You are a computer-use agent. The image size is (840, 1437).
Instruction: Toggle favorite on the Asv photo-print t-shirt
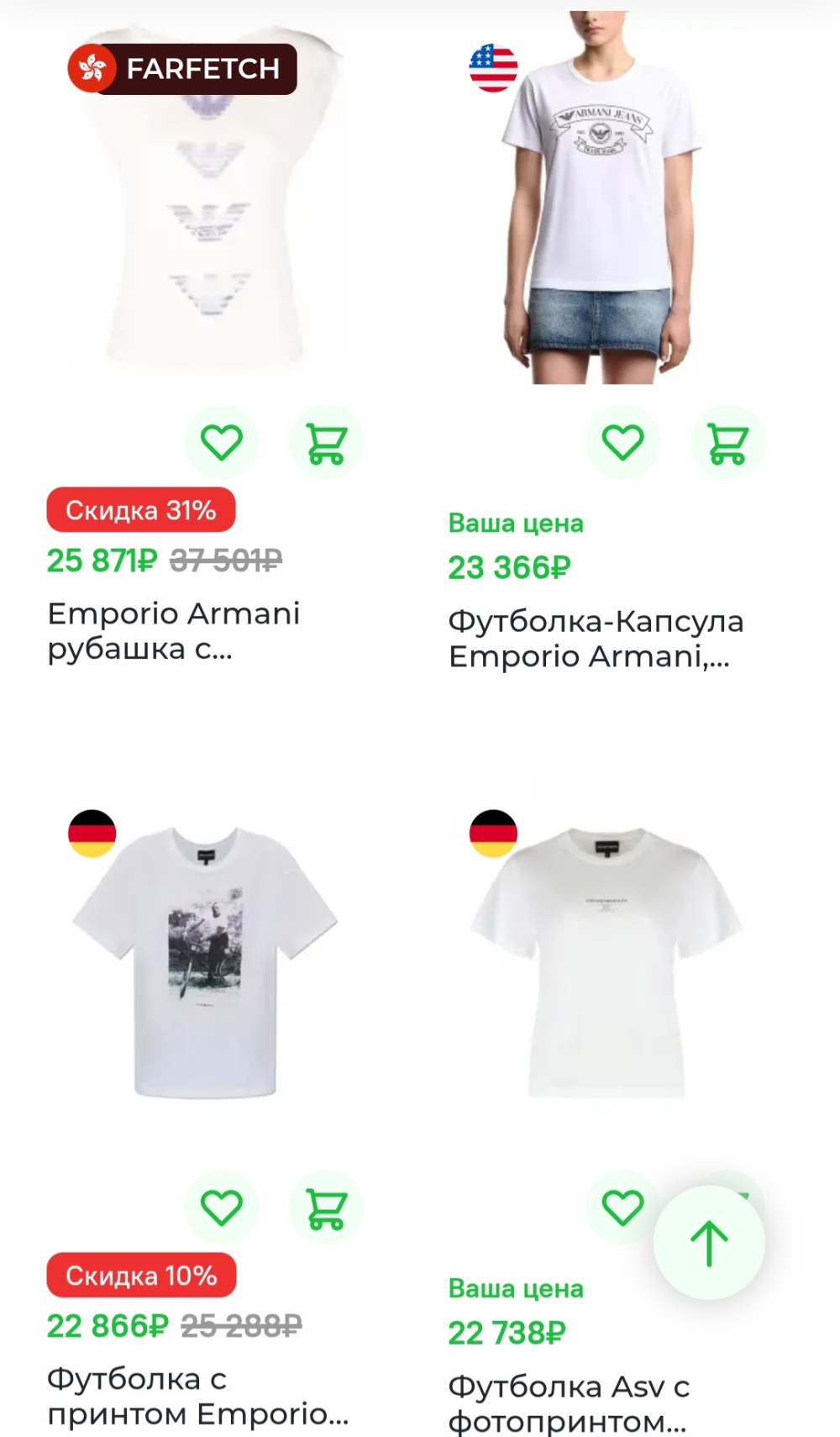pyautogui.click(x=622, y=1206)
